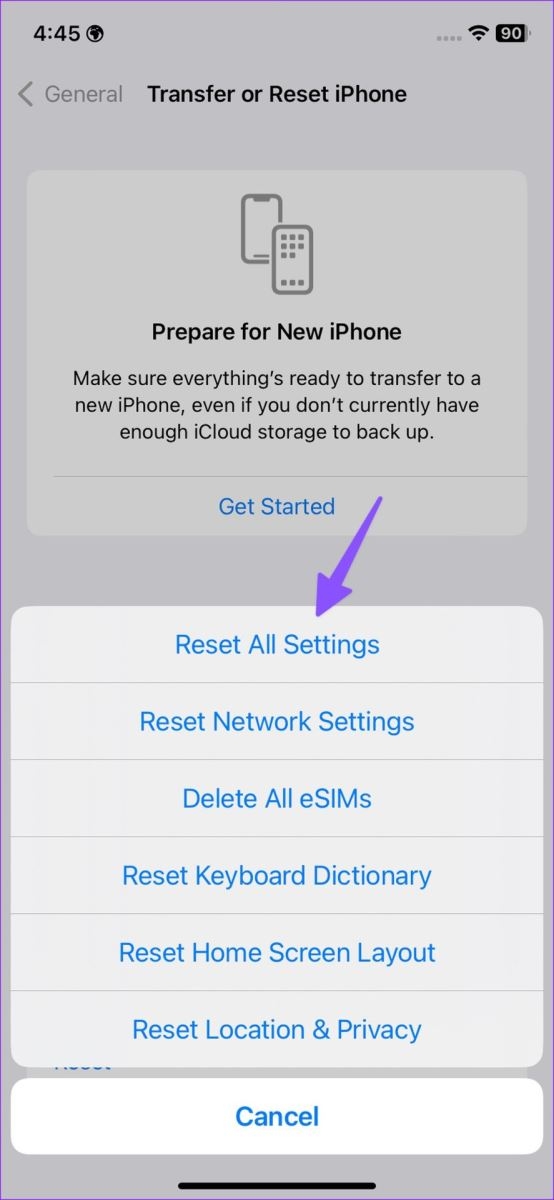
Task: Choose Reset Location & Privacy
Action: (x=277, y=1029)
